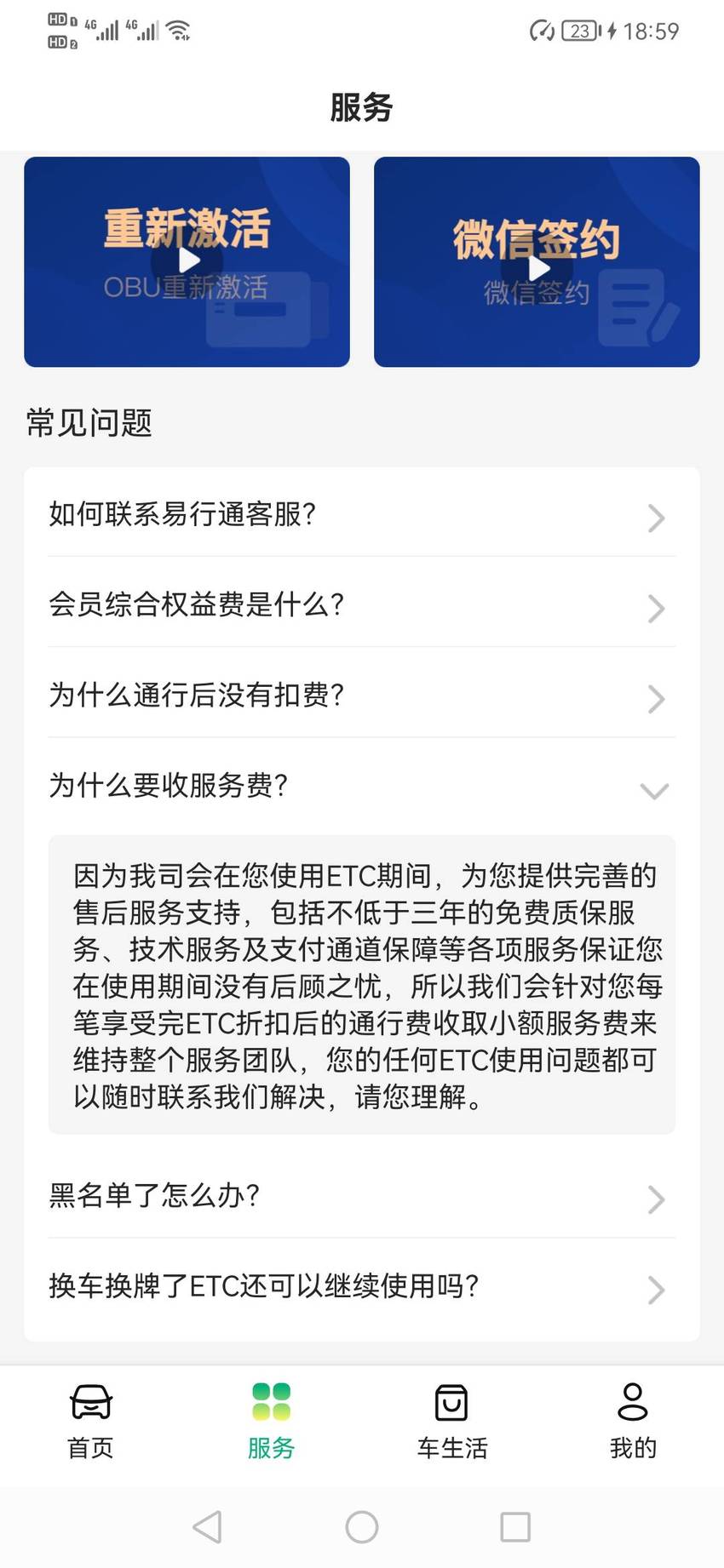The image size is (724, 1568).
Task: Expand 为什么通行后没有扣费 question
Action: point(362,695)
